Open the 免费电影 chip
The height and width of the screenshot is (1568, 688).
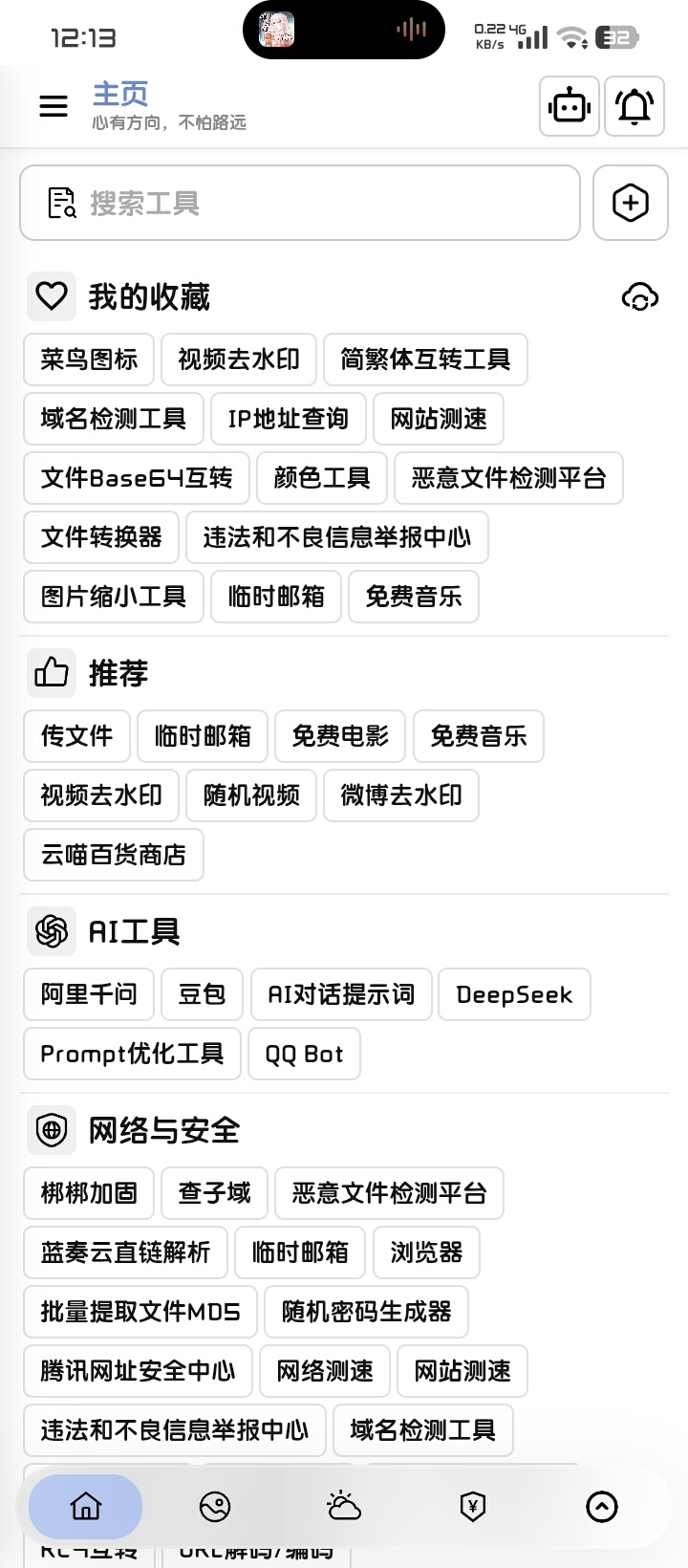click(x=340, y=736)
